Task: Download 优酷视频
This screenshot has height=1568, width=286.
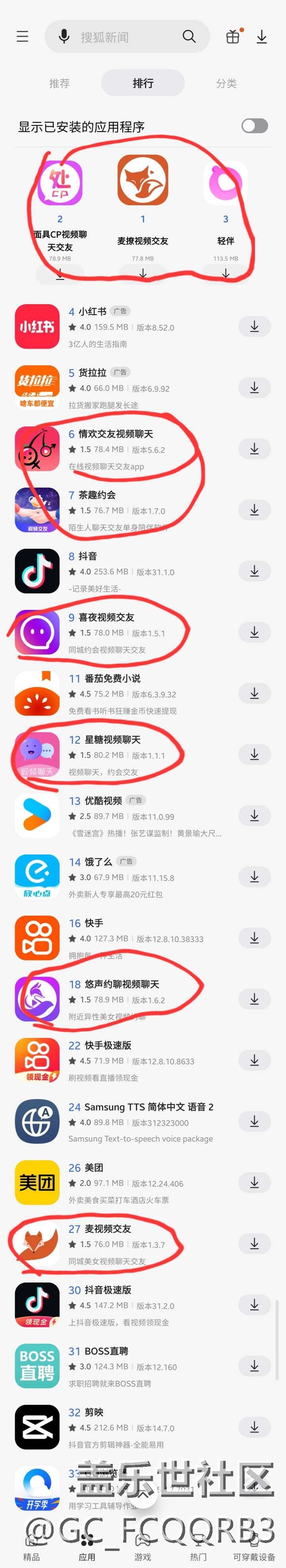Action: (254, 815)
